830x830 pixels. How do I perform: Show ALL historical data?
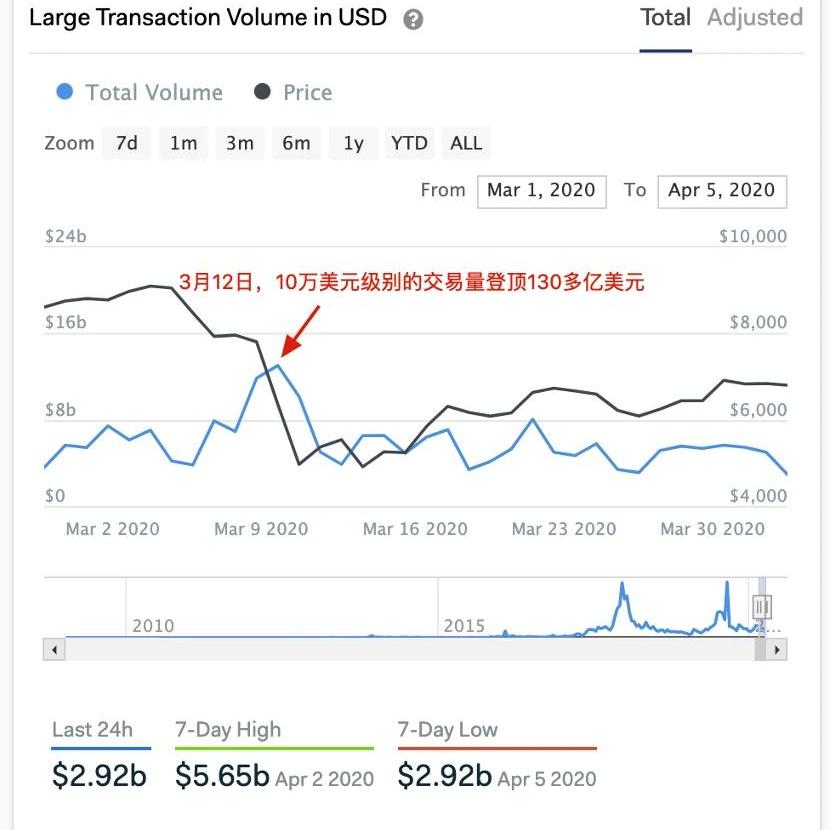click(x=466, y=143)
